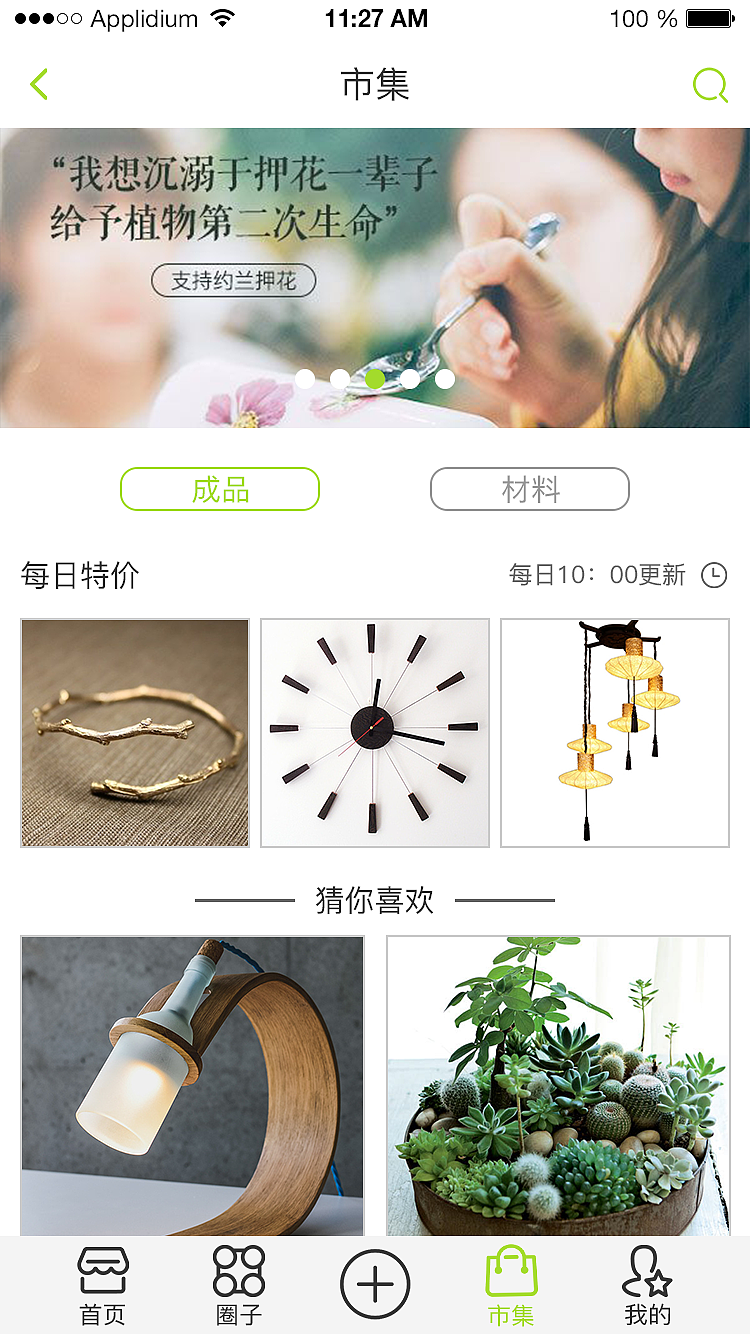Select the second carousel indicator dot

point(340,378)
